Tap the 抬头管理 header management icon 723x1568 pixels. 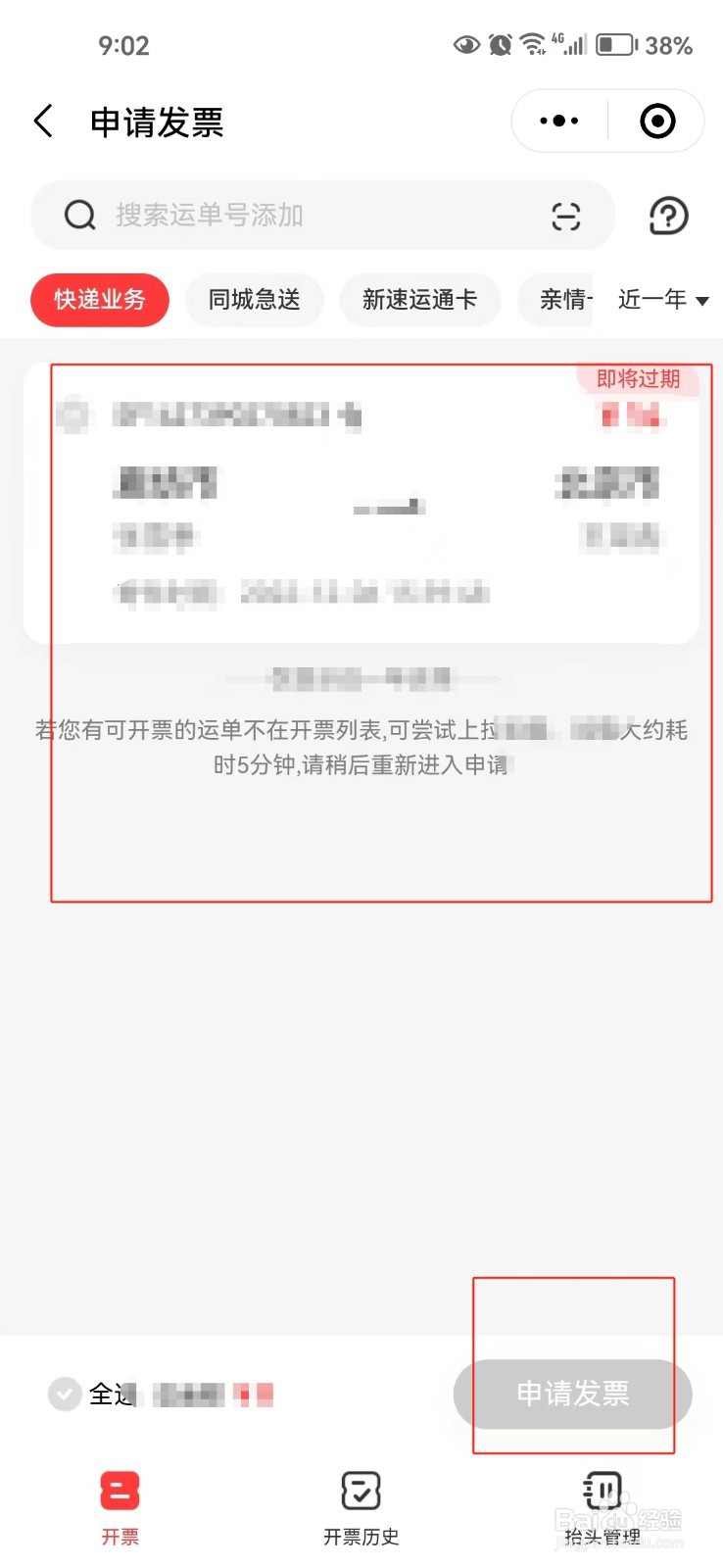(x=601, y=1490)
